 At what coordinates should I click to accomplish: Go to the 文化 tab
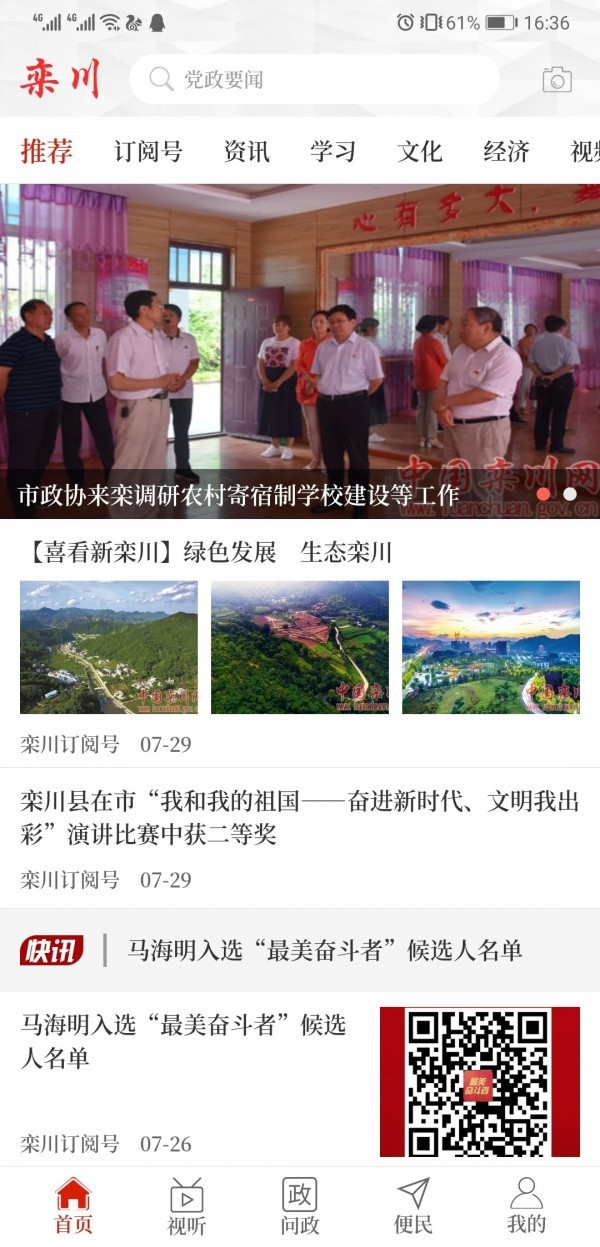tap(419, 152)
